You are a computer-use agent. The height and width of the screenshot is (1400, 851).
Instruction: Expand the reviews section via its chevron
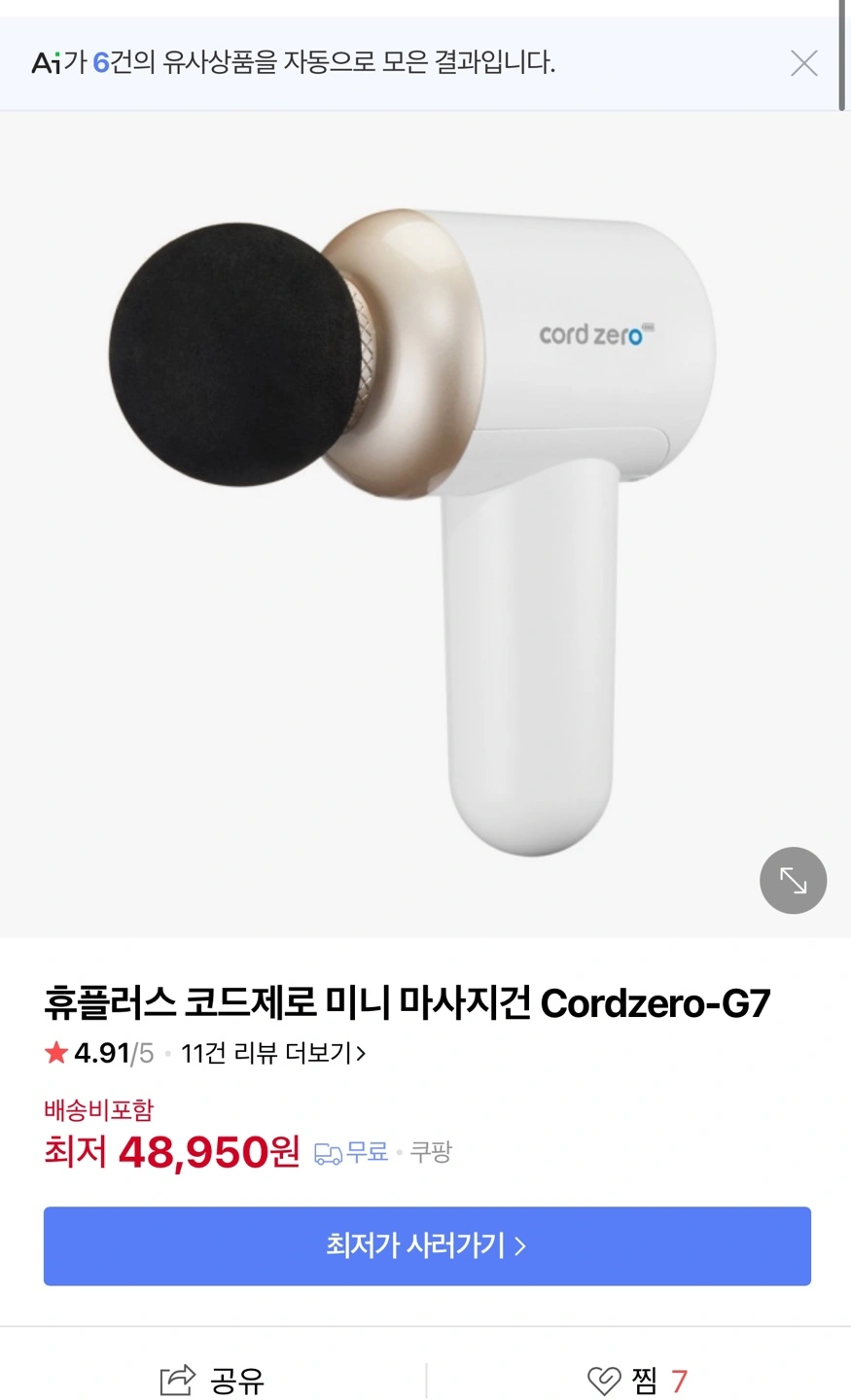[362, 1053]
